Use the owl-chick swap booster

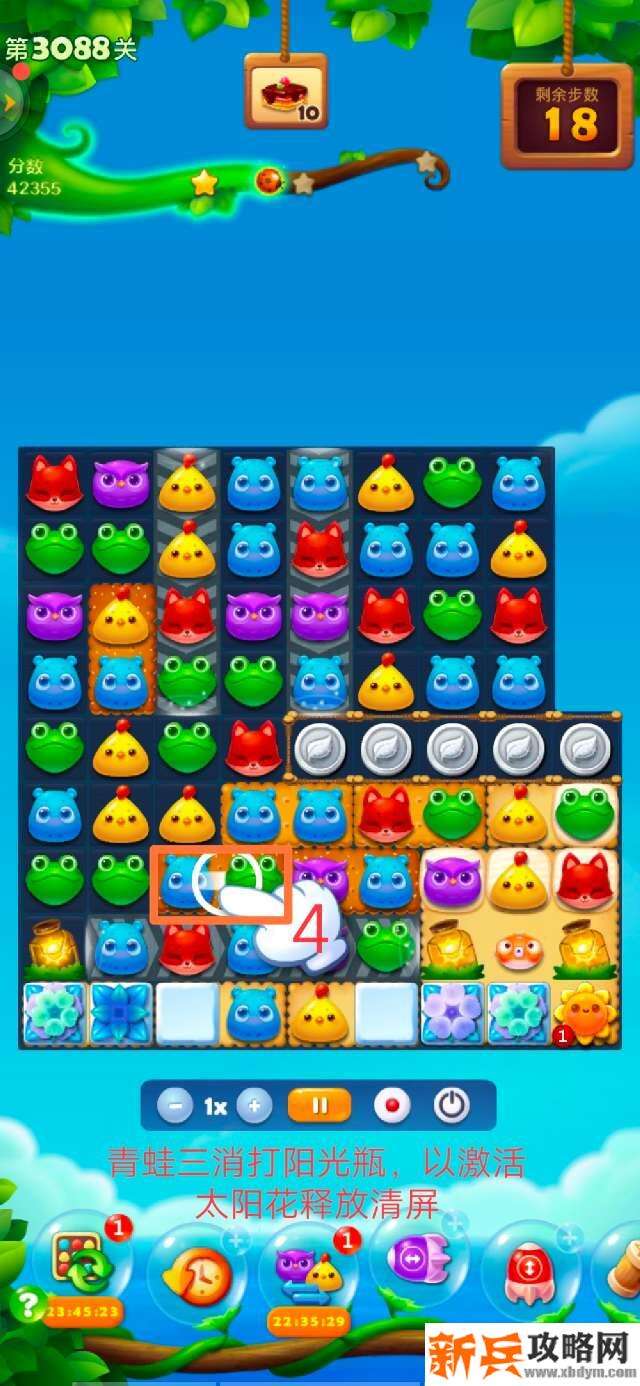[x=308, y=1268]
